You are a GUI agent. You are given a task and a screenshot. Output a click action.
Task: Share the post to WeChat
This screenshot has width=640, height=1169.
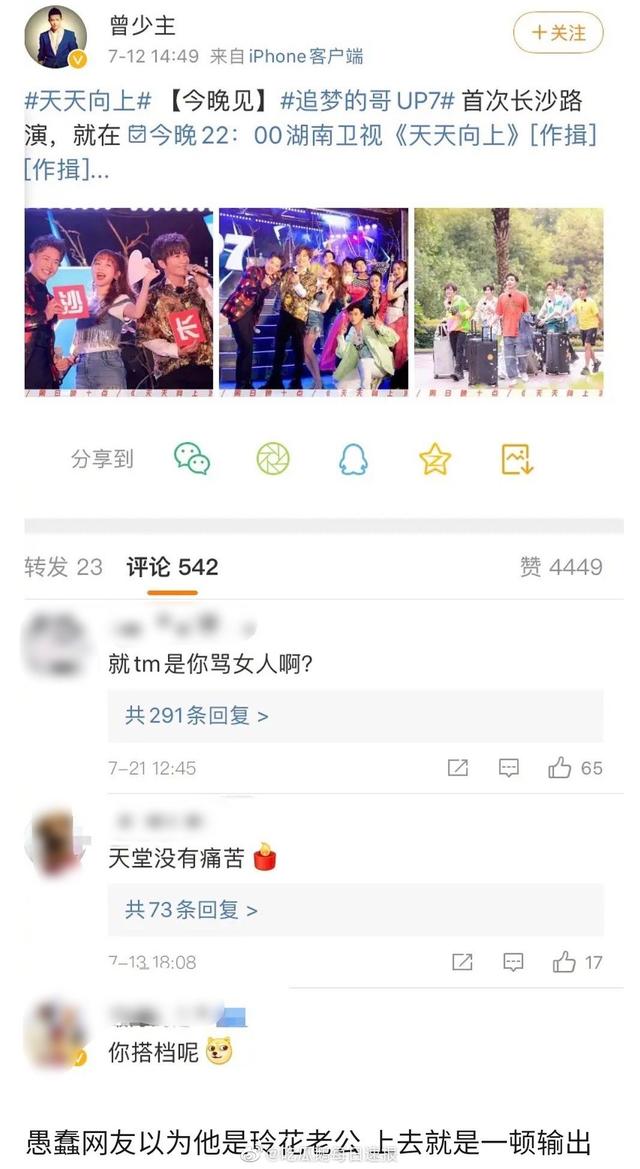(192, 459)
